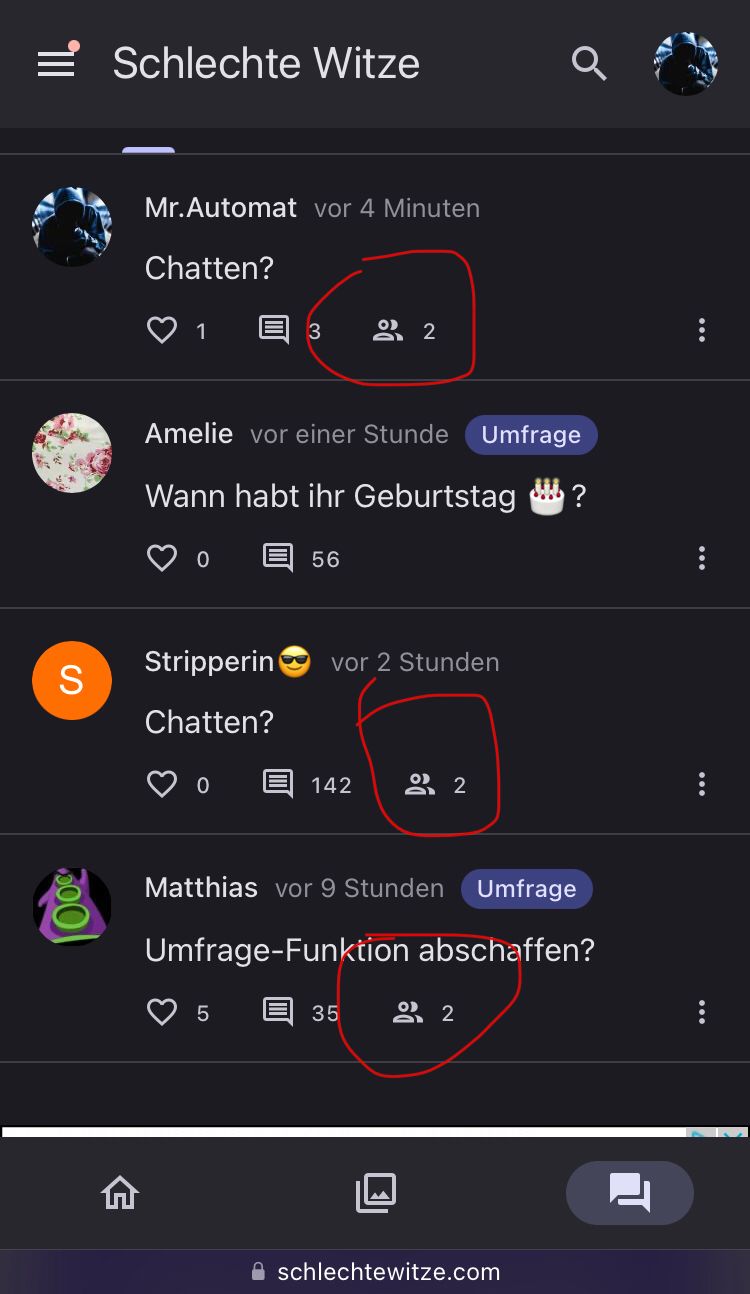Open Matthias's "Umfrage-Funktion abschaffen?" thread
This screenshot has width=750, height=1294.
(x=369, y=950)
